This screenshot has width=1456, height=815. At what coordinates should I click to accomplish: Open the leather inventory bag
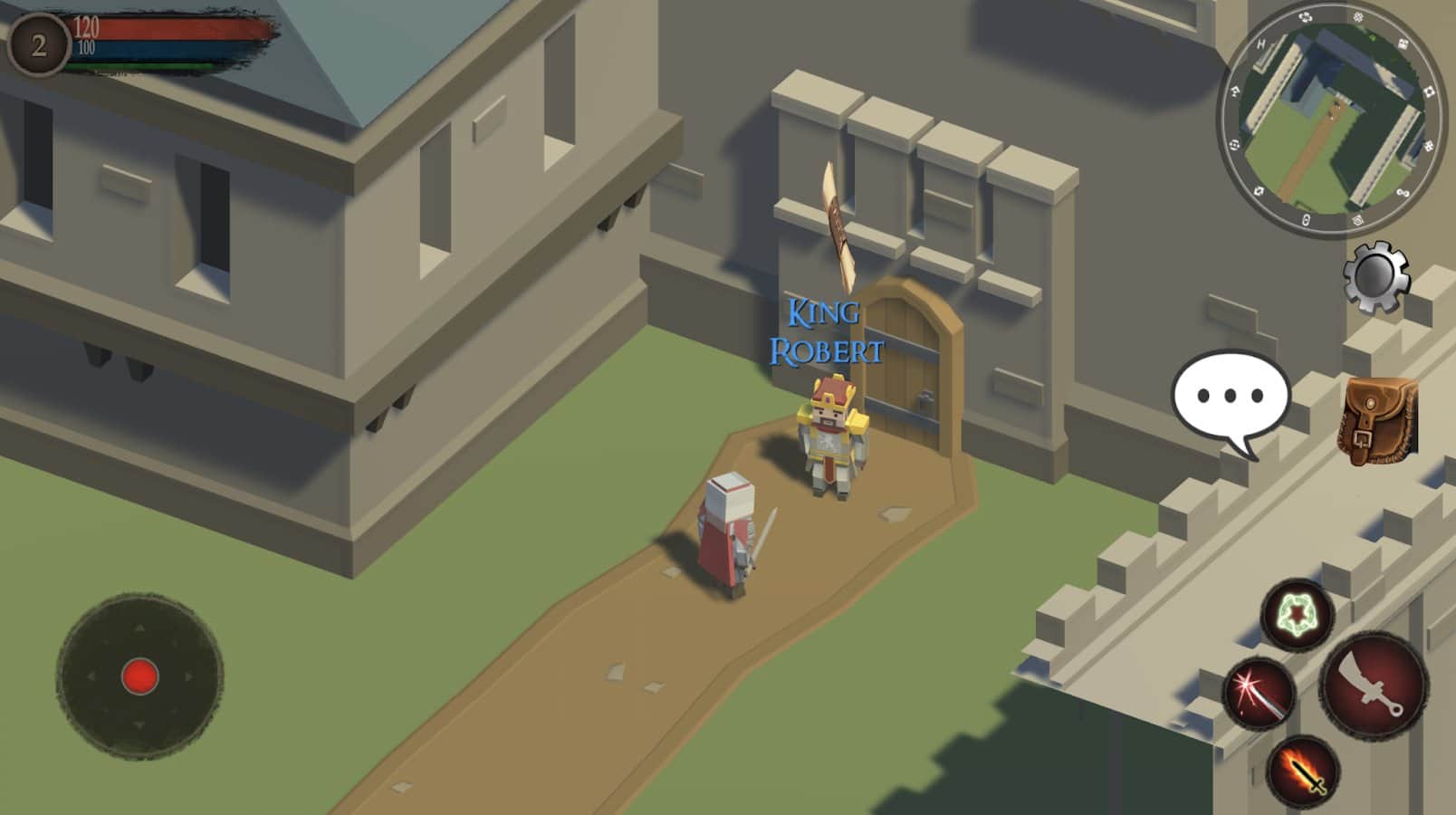click(1378, 421)
